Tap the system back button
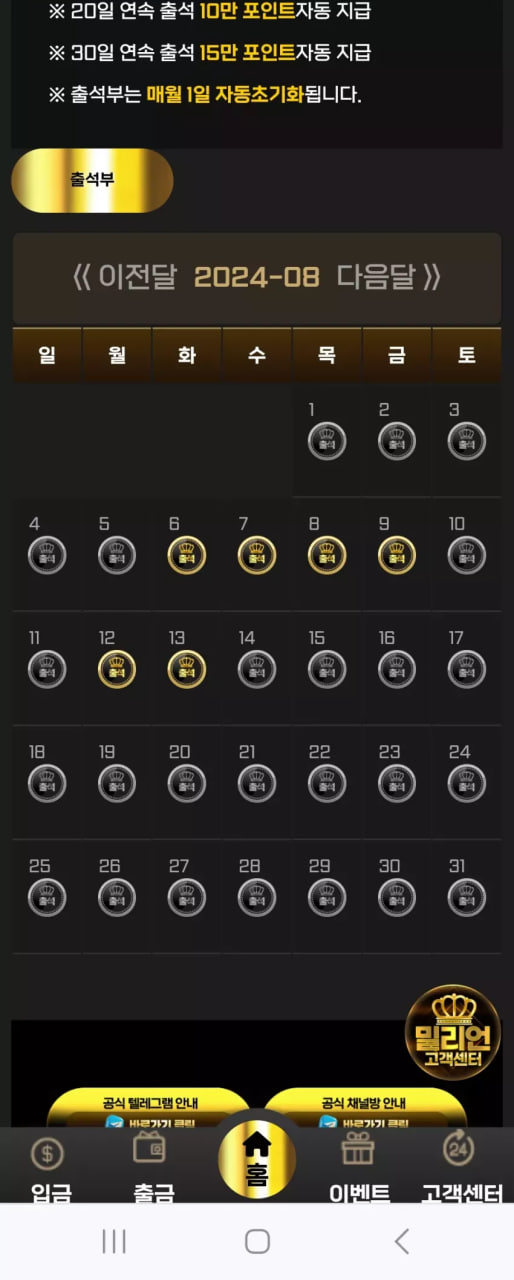 click(x=401, y=1241)
